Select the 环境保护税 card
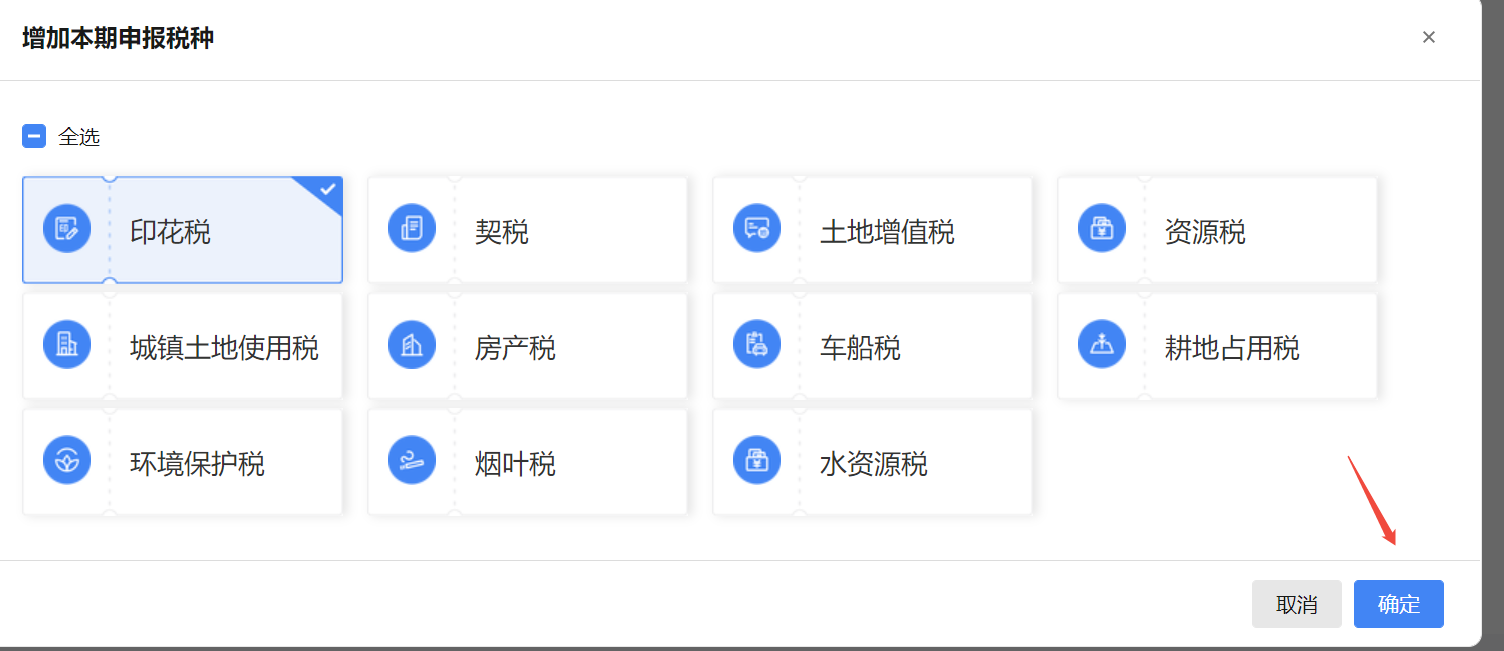The width and height of the screenshot is (1504, 651). point(182,463)
